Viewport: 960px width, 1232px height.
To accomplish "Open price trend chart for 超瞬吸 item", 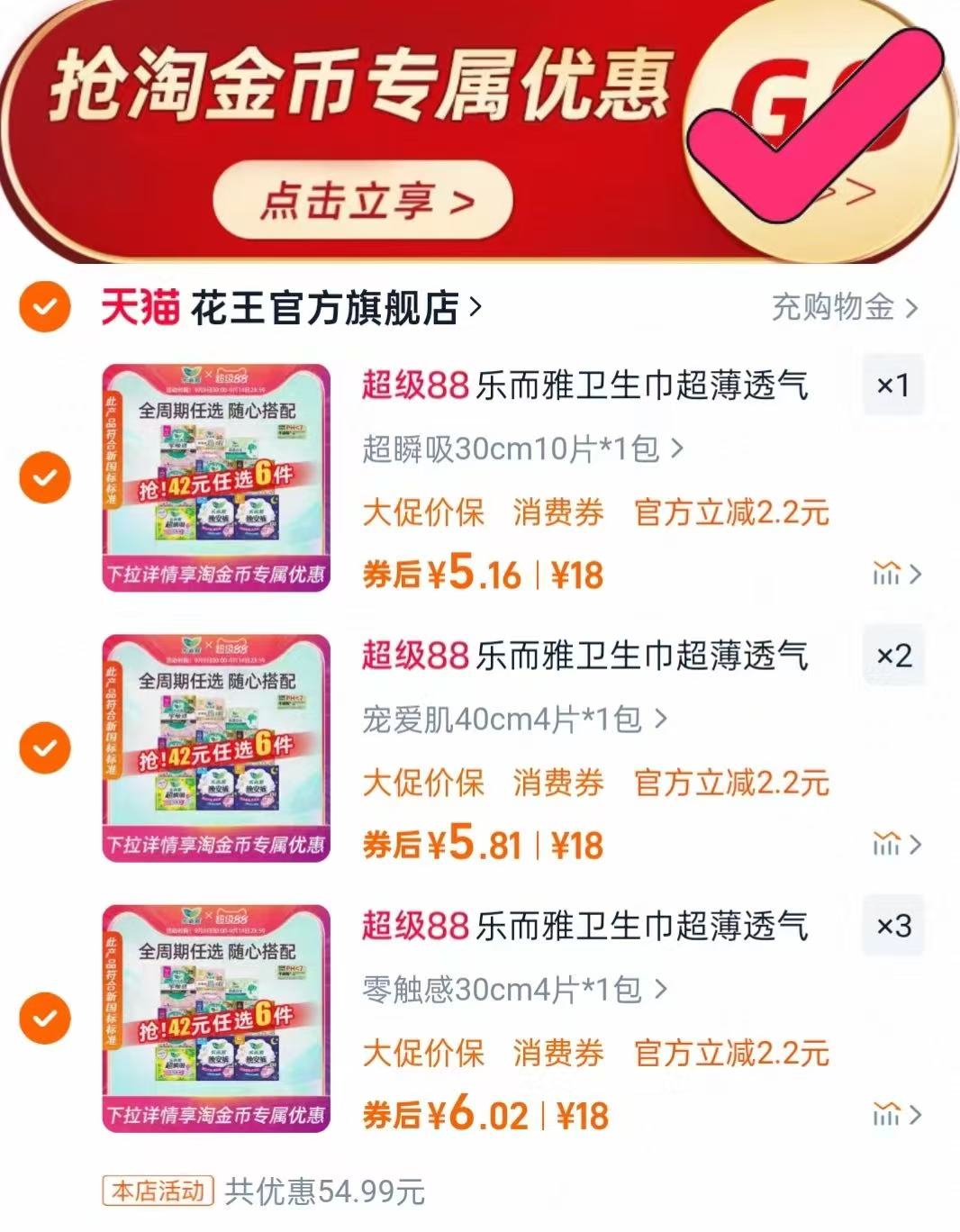I will [891, 574].
